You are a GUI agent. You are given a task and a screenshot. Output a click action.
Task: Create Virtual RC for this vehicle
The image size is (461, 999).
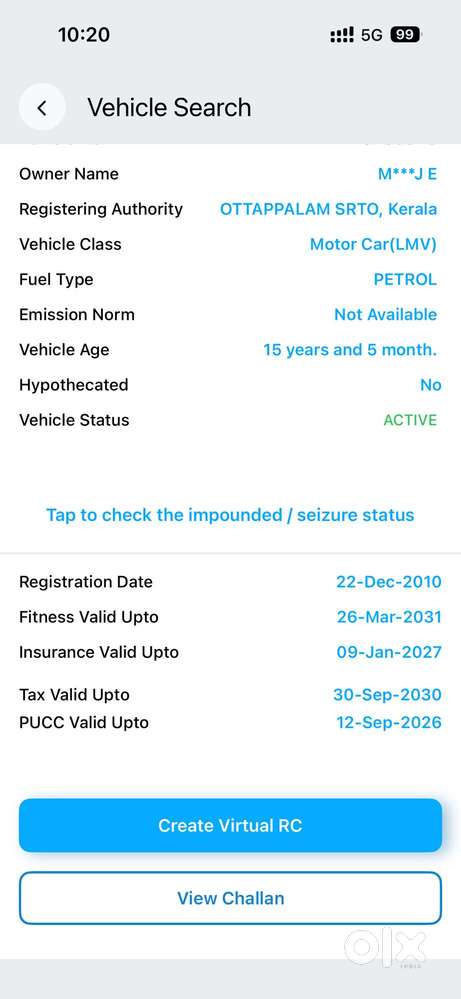click(230, 825)
